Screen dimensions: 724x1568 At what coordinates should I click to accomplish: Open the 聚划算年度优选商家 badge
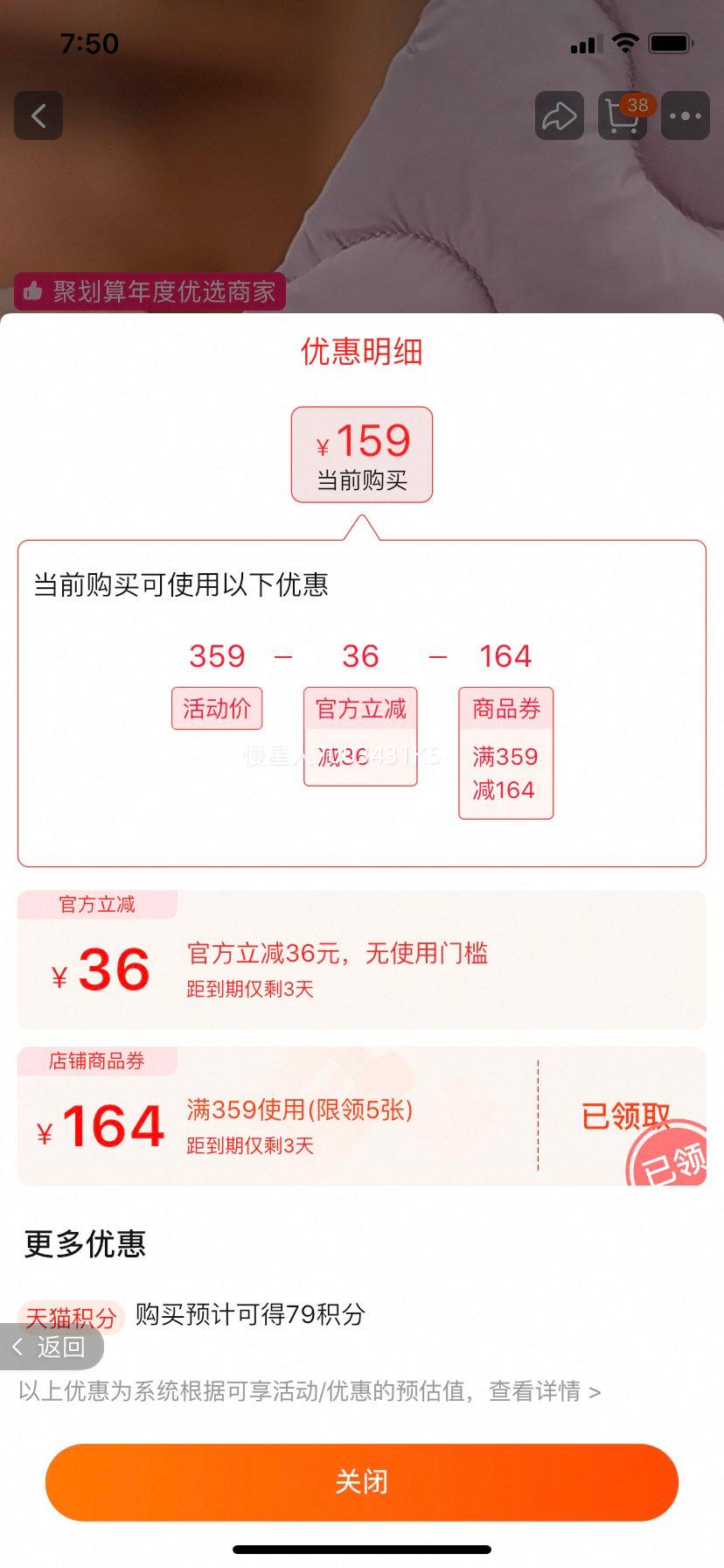point(150,291)
